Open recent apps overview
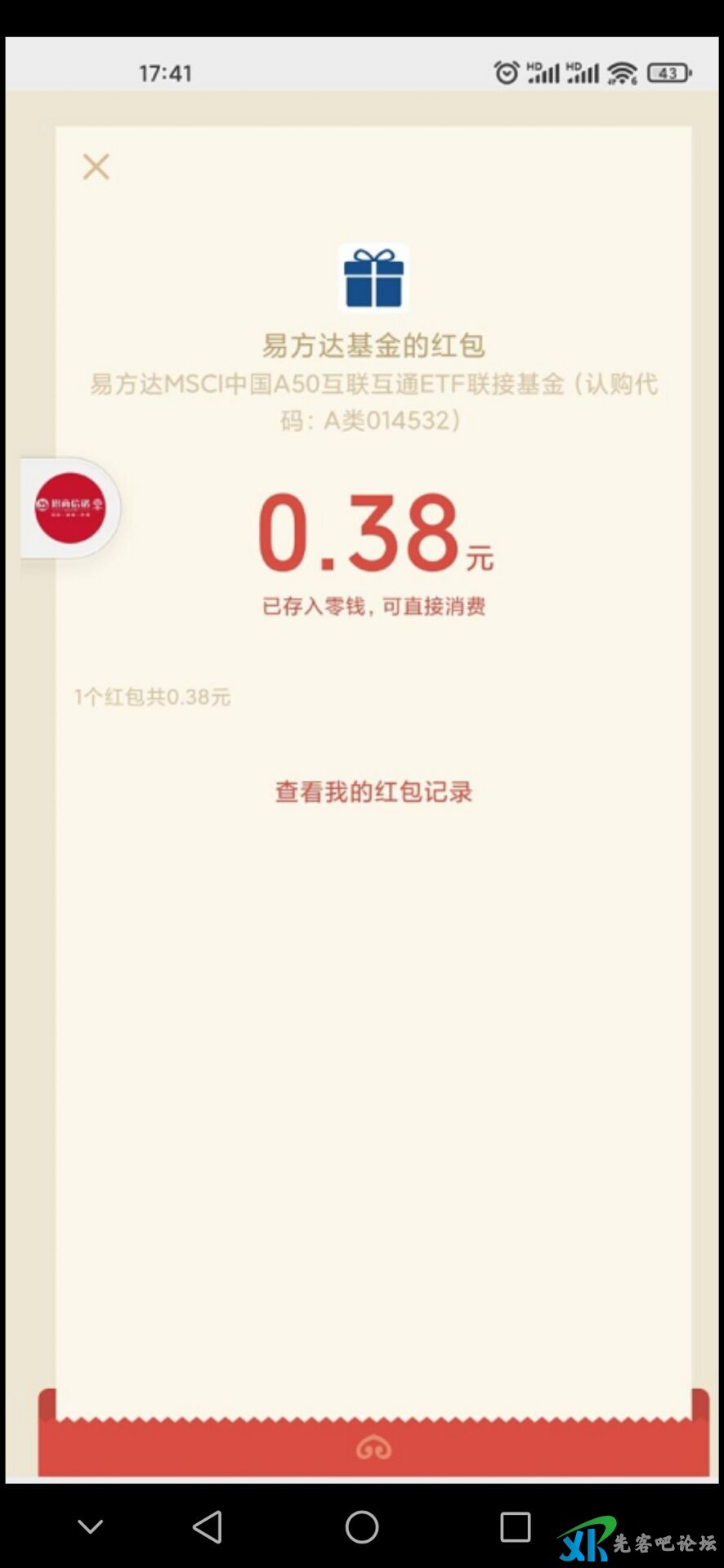Image resolution: width=724 pixels, height=1568 pixels. [515, 1526]
